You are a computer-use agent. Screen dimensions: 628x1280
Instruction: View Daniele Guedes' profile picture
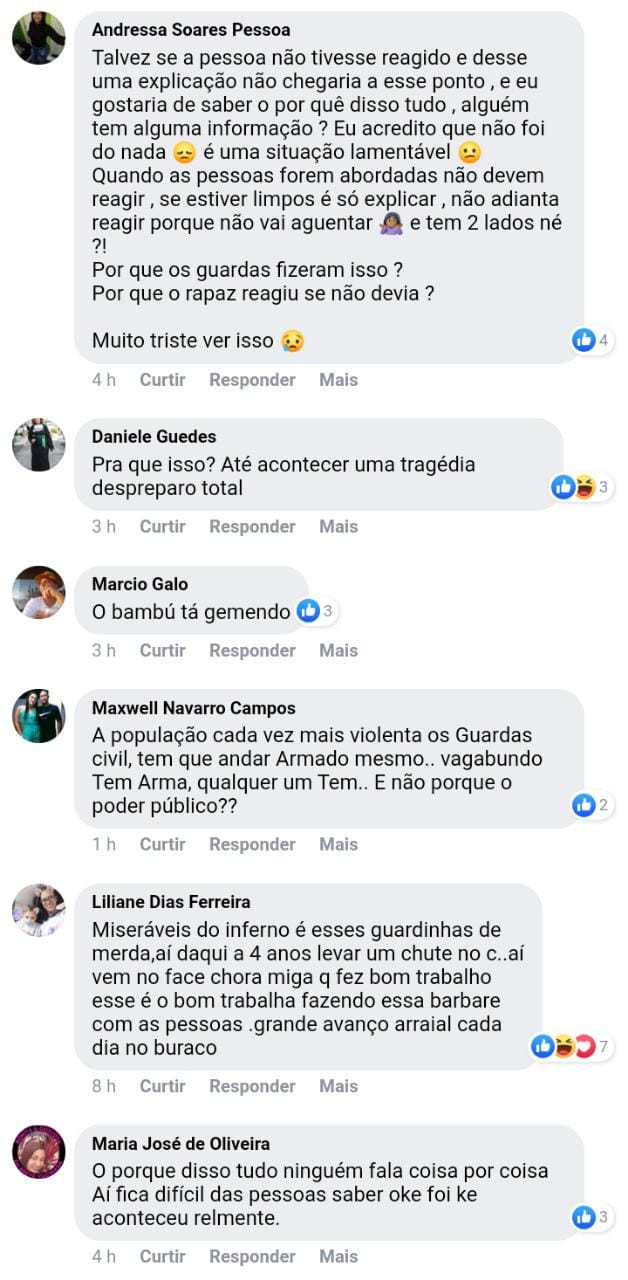click(x=39, y=445)
